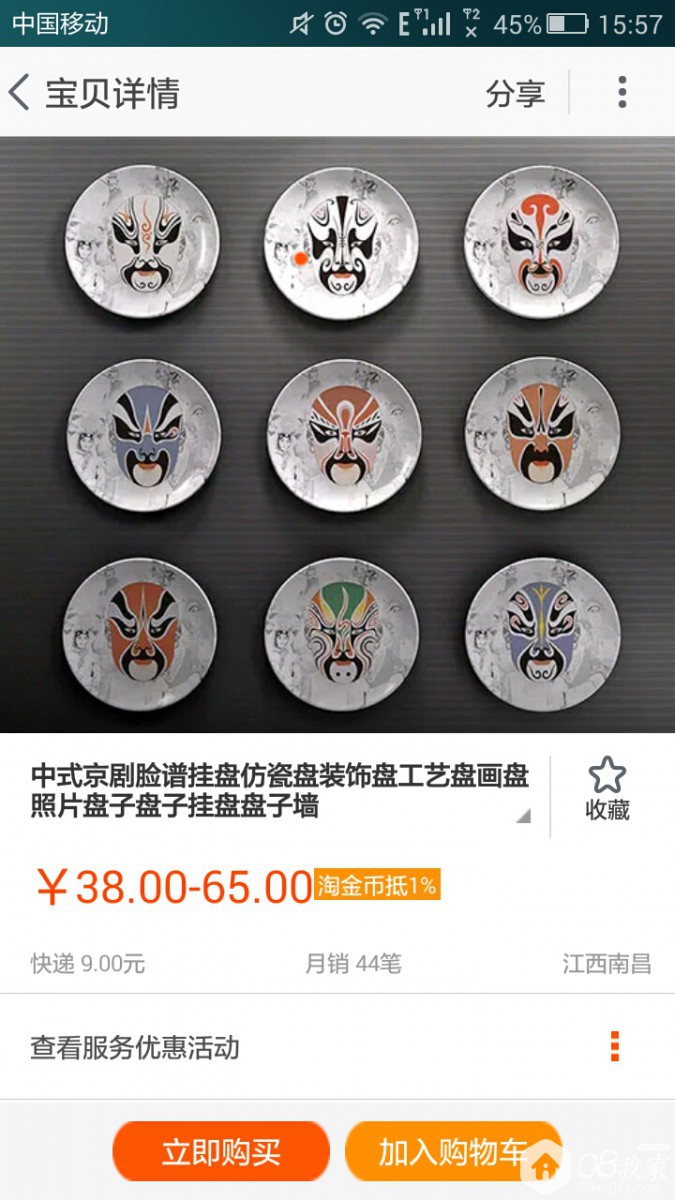The width and height of the screenshot is (675, 1200).
Task: Tap 分享 to share this item
Action: pyautogui.click(x=515, y=94)
